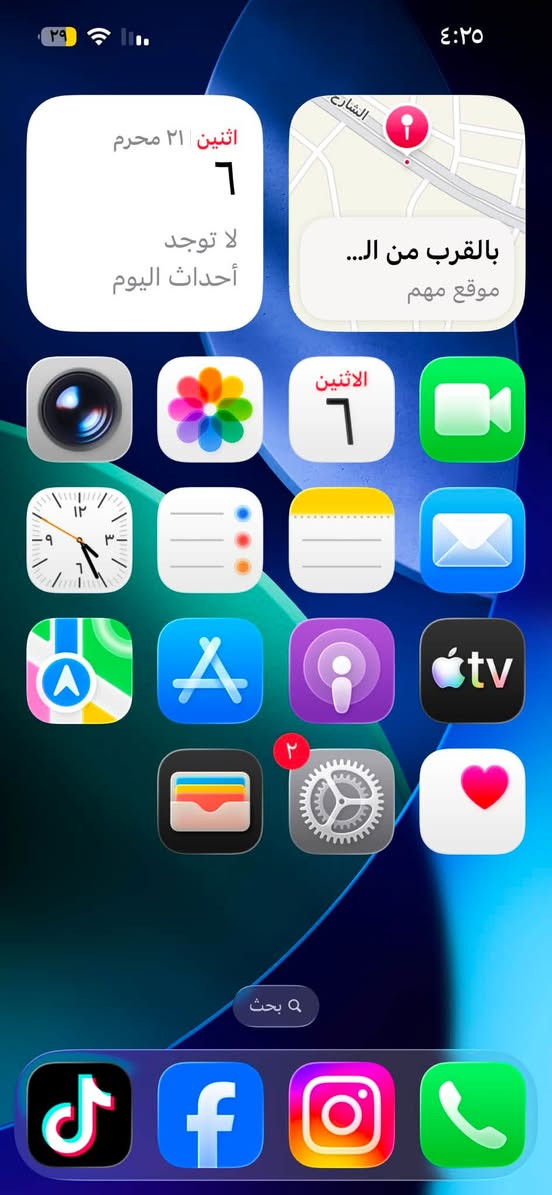Launch the App Store

210,671
